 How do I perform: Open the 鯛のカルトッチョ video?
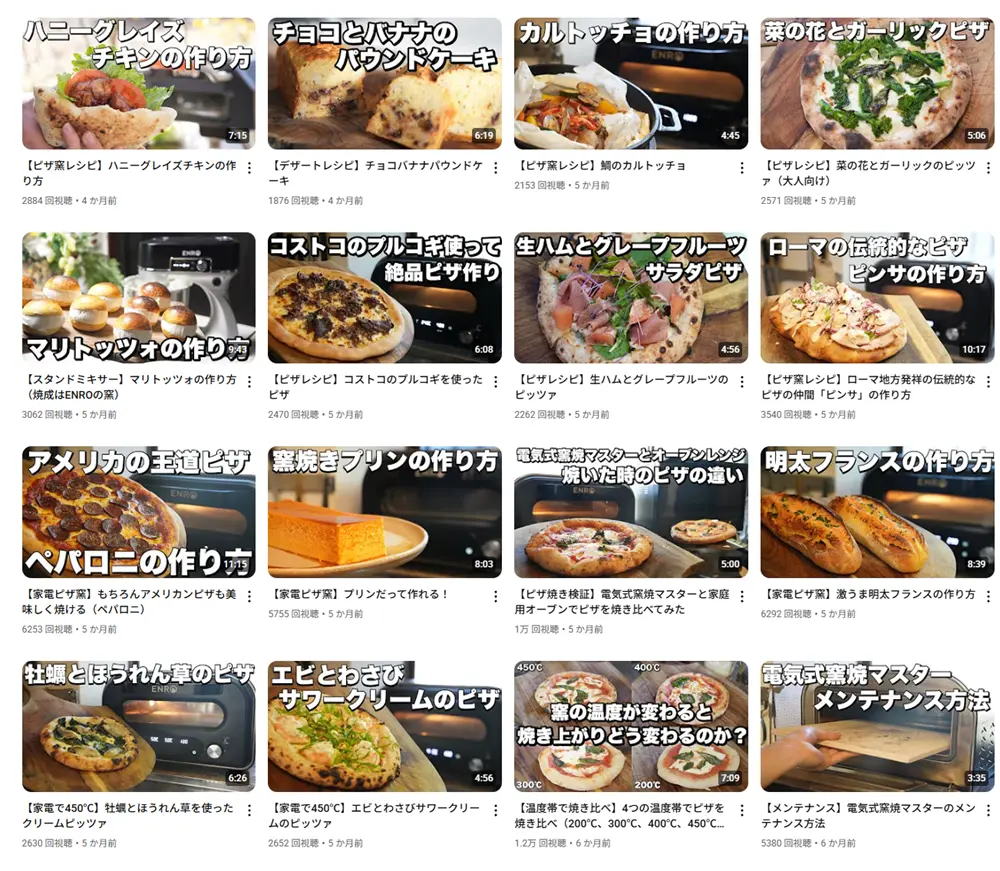630,83
